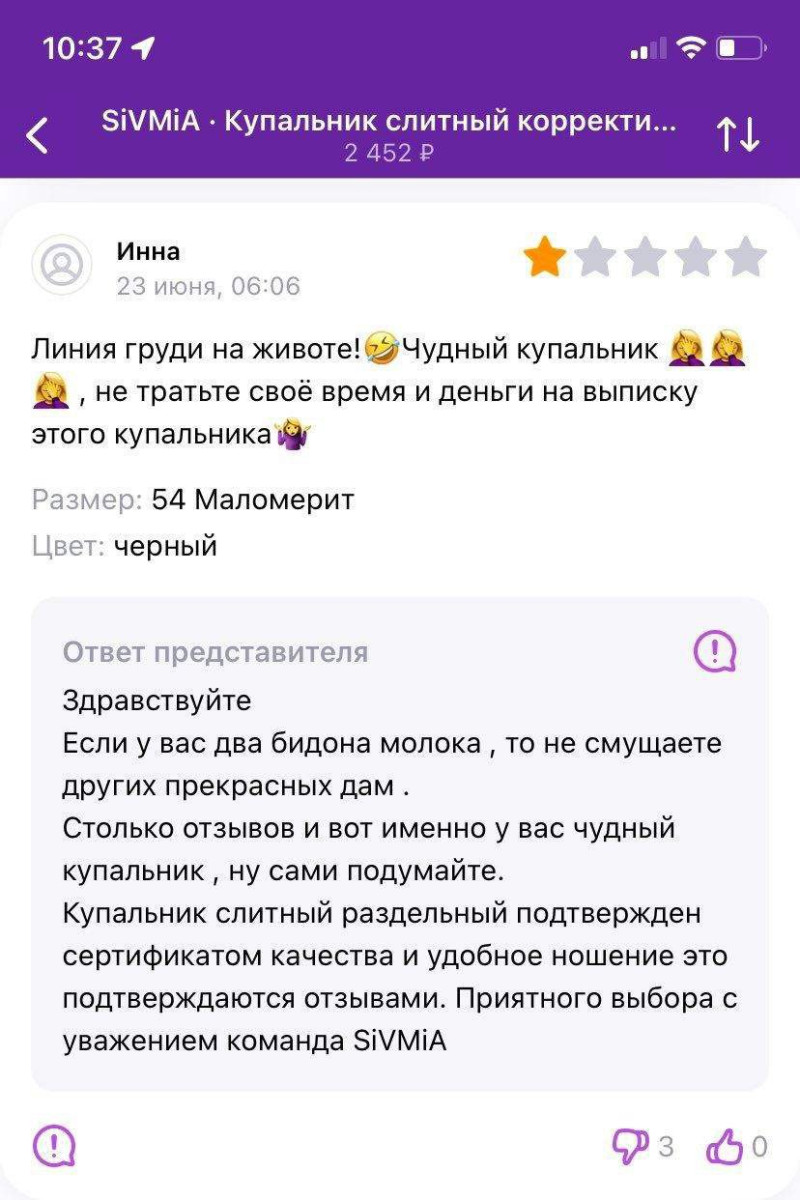Like Inna's review
This screenshot has height=1200, width=800.
pyautogui.click(x=724, y=1146)
